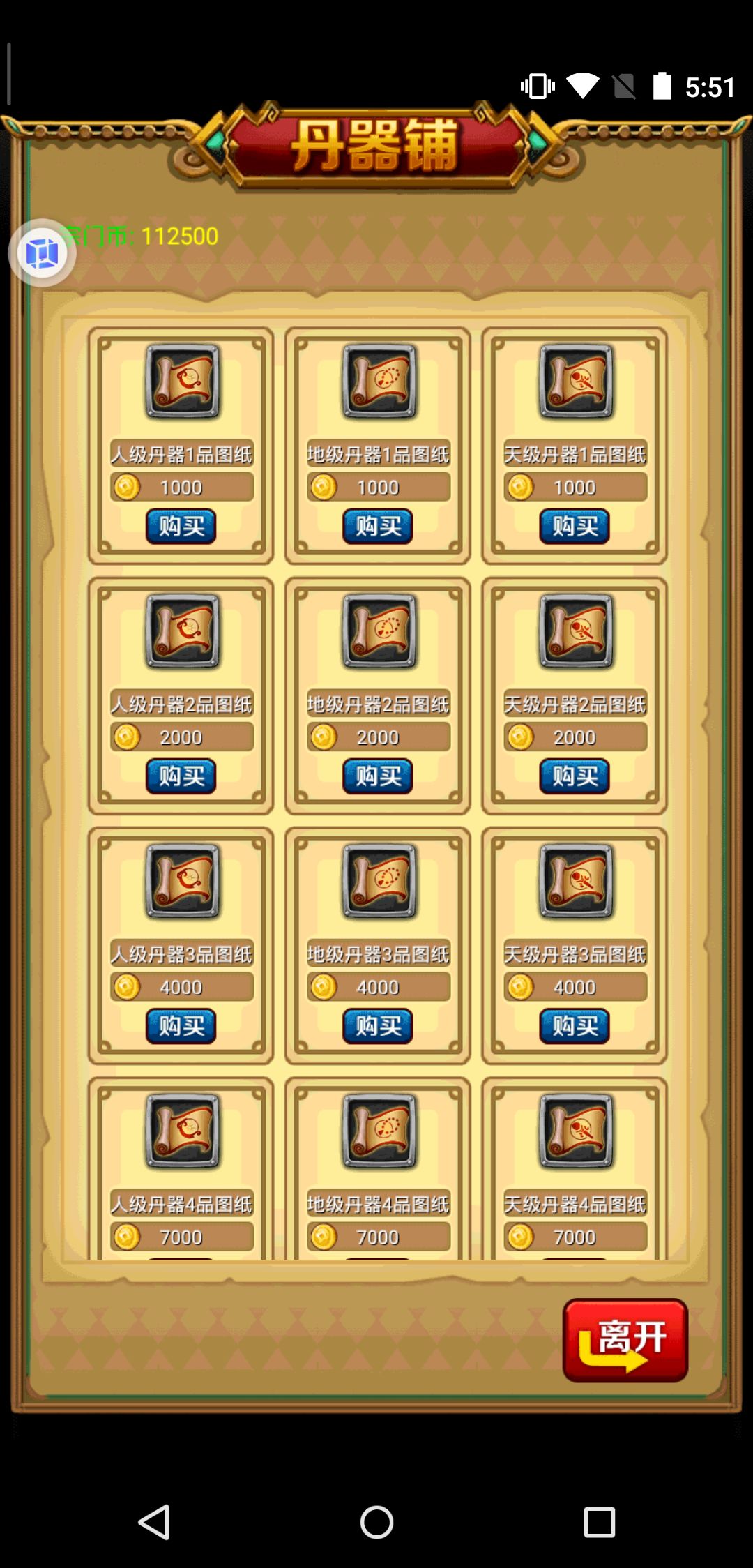
Task: Click the floating game assistant cube icon
Action: [40, 252]
